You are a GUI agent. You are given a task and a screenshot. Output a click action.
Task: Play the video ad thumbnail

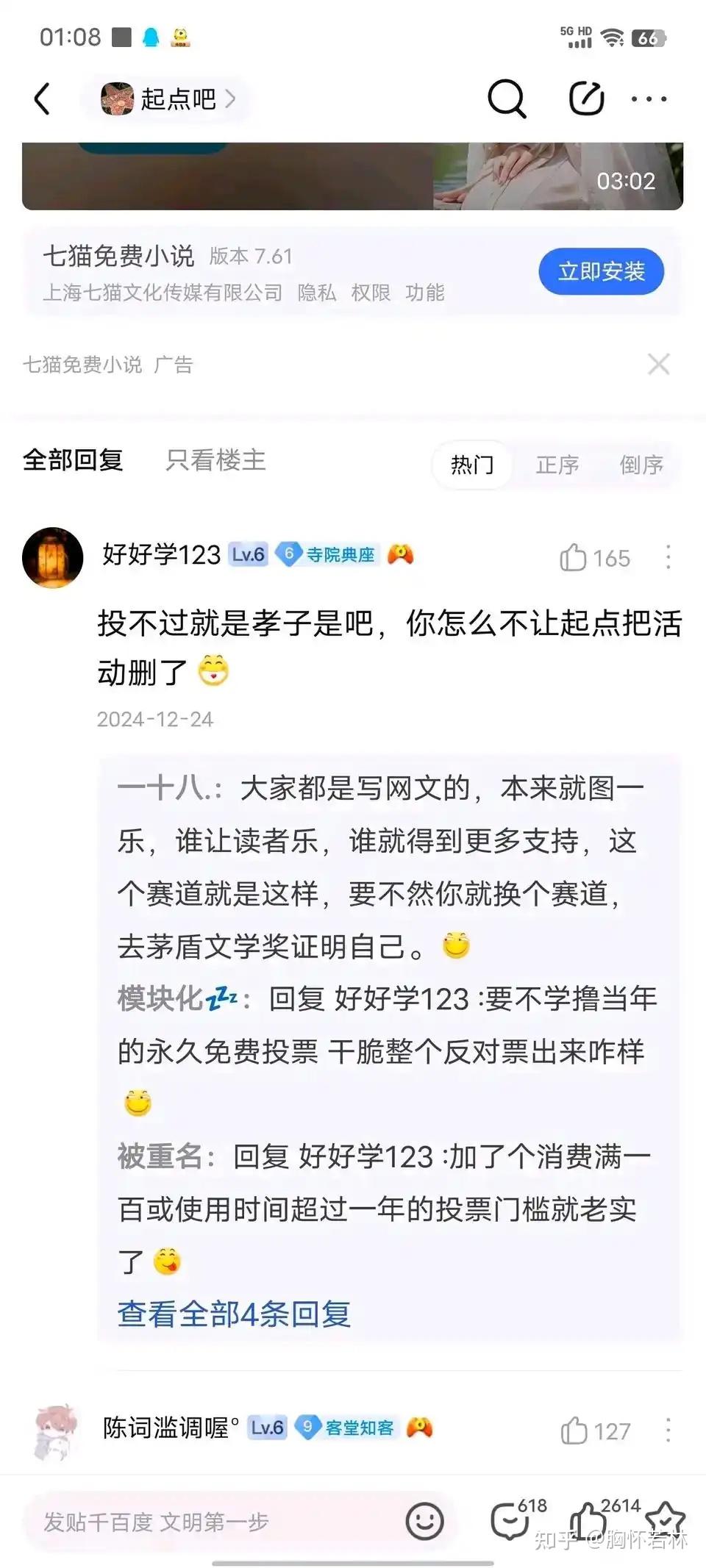[353, 176]
